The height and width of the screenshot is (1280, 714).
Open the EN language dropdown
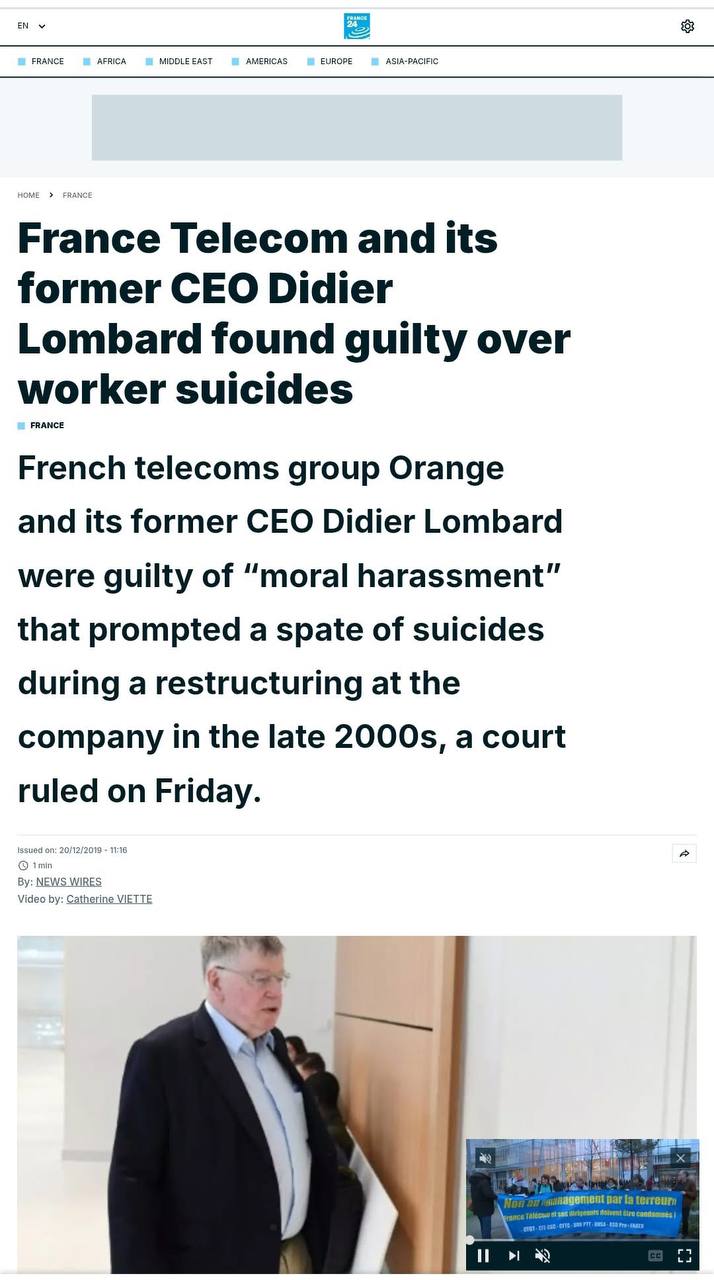(x=31, y=26)
